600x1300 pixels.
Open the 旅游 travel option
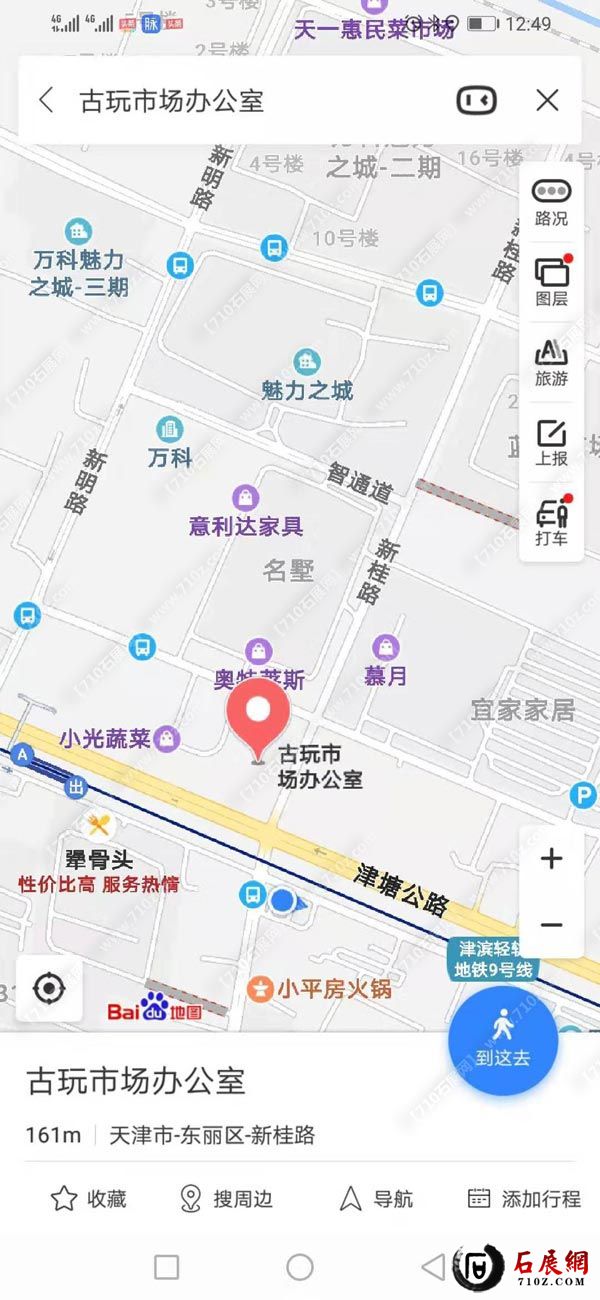pos(551,362)
